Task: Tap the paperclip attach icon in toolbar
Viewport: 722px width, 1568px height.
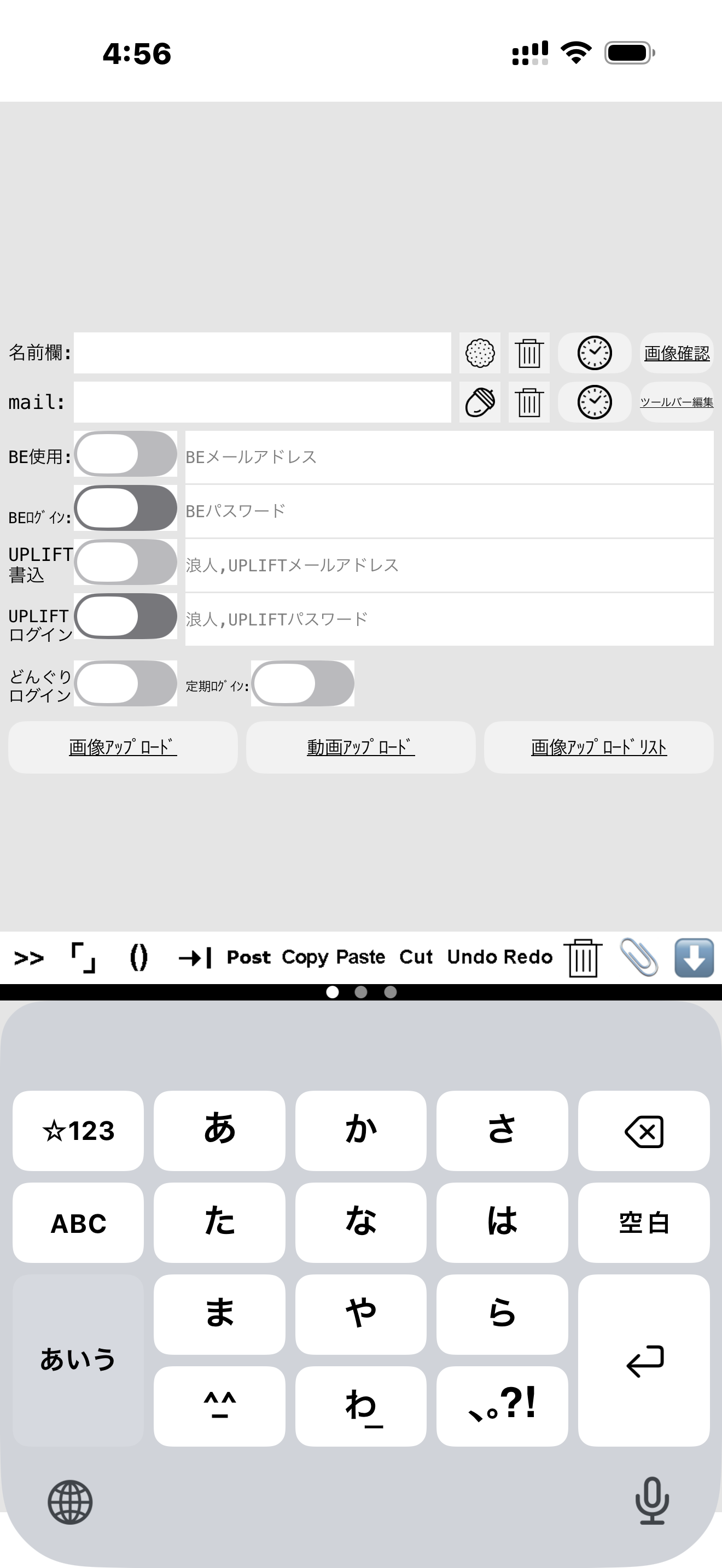Action: (639, 957)
